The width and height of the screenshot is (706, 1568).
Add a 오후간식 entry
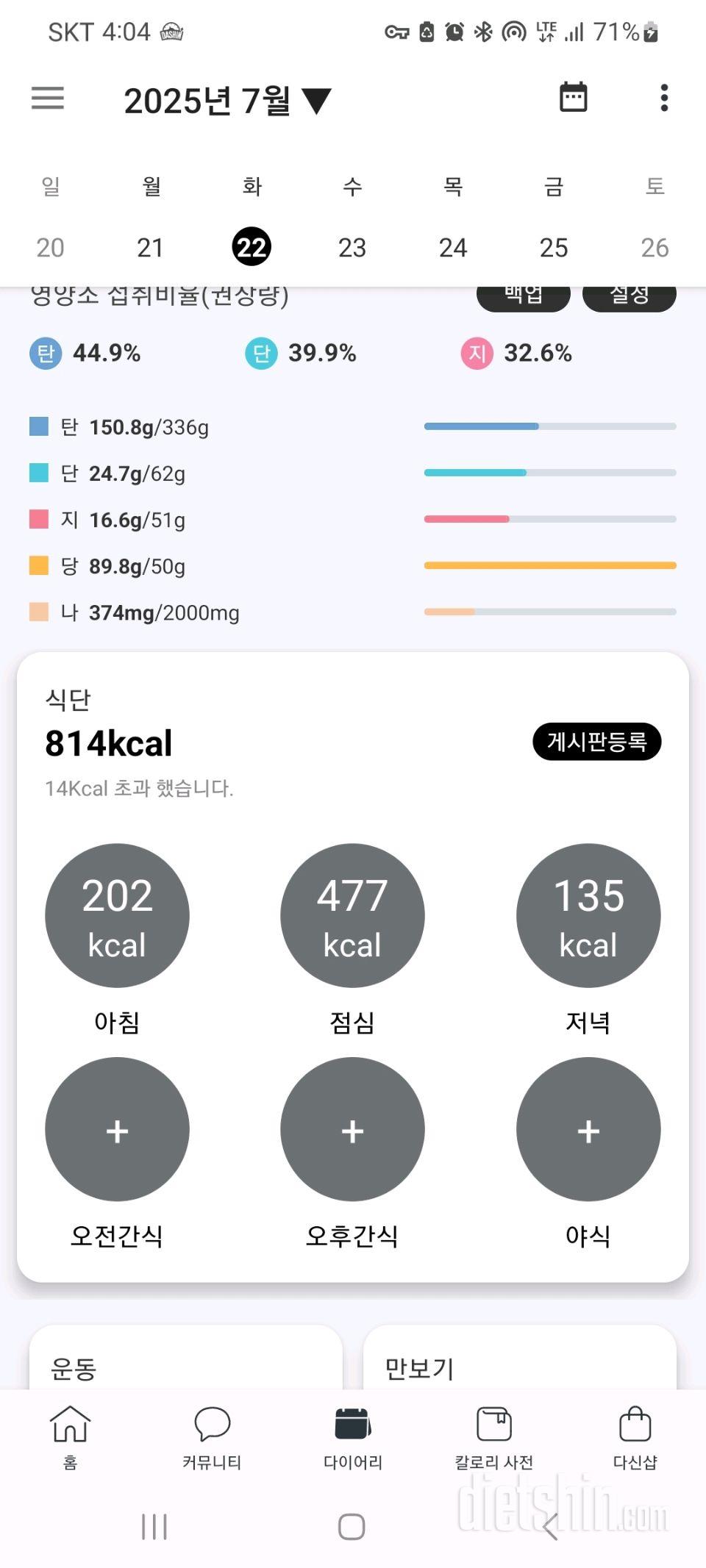352,1130
